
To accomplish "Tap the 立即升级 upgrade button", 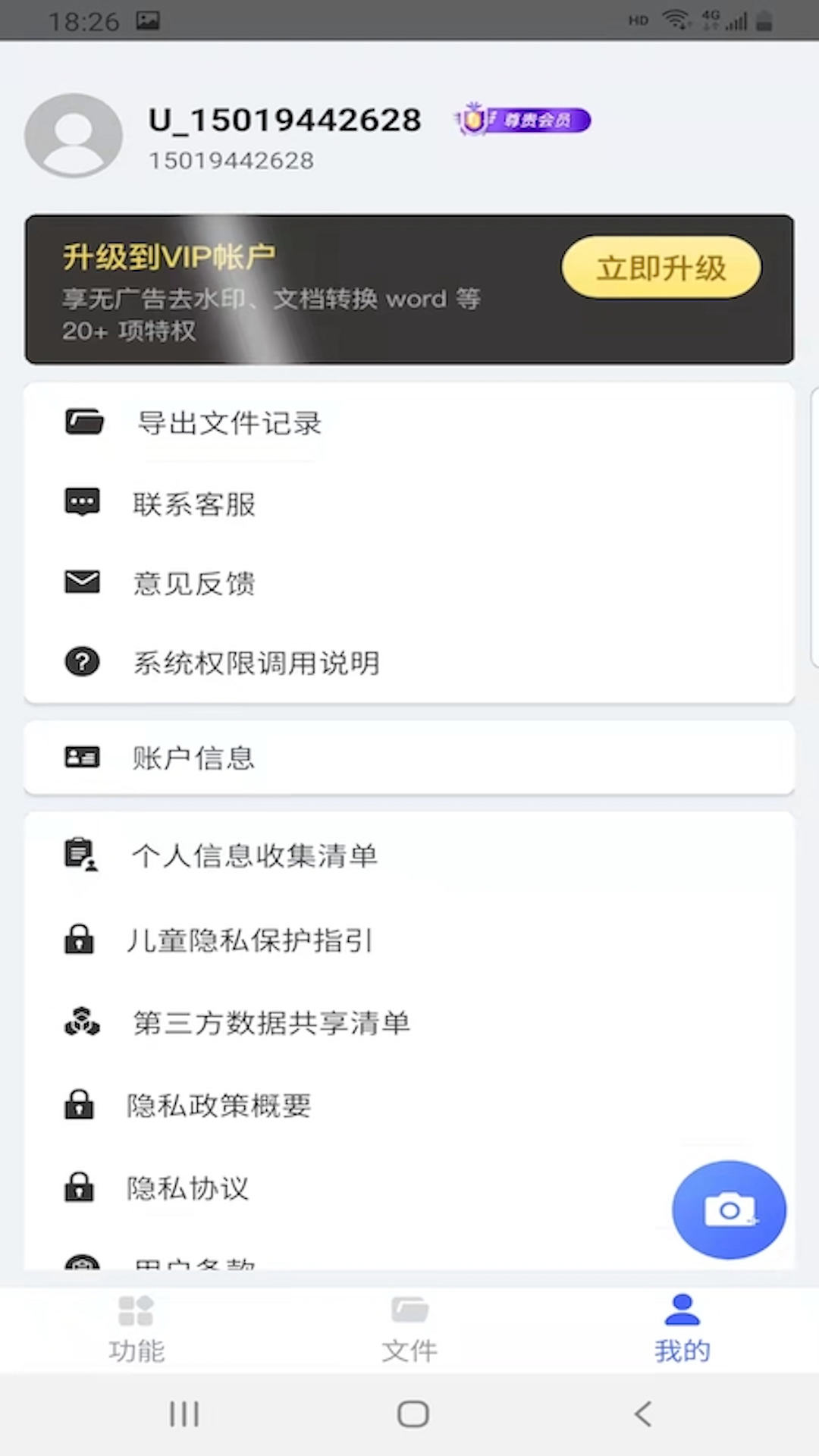I will [661, 268].
